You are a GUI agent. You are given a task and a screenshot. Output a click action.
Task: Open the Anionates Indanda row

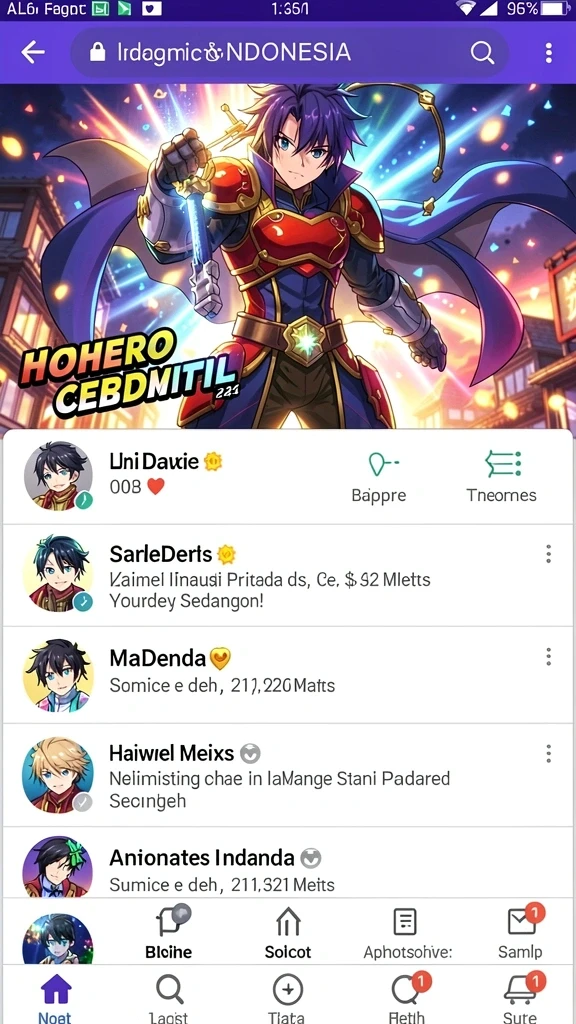point(288,862)
